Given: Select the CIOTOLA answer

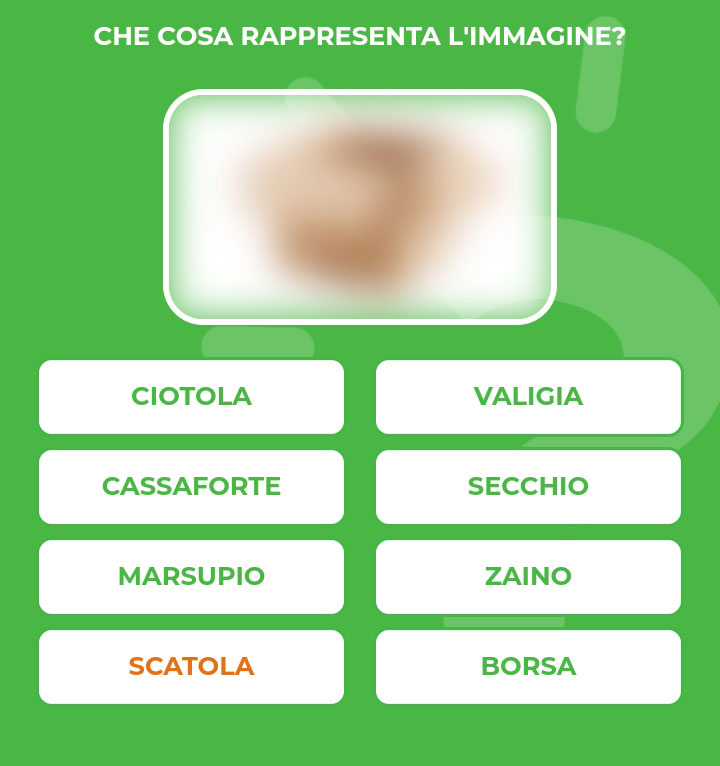Looking at the screenshot, I should click(x=191, y=397).
